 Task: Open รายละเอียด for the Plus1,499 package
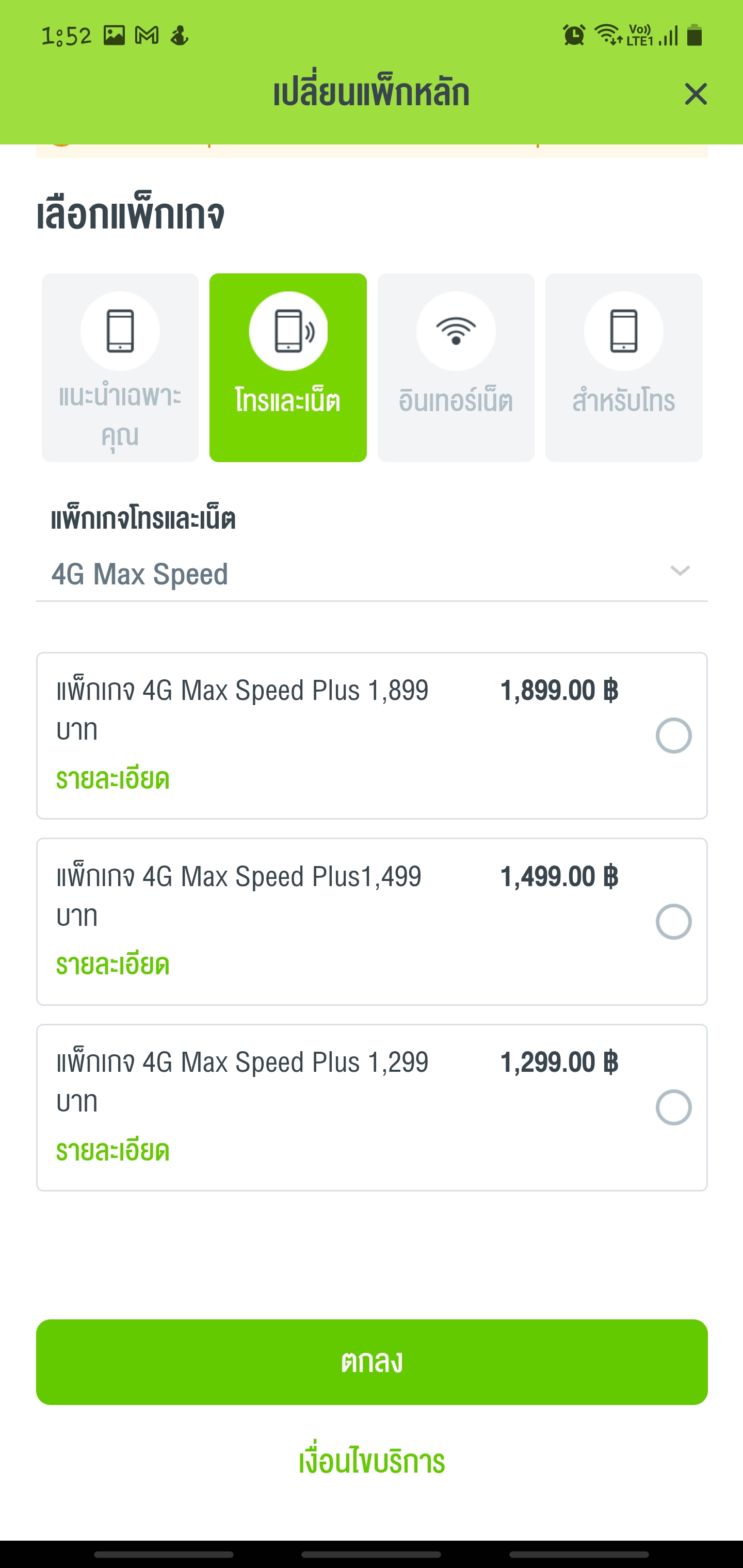(112, 965)
